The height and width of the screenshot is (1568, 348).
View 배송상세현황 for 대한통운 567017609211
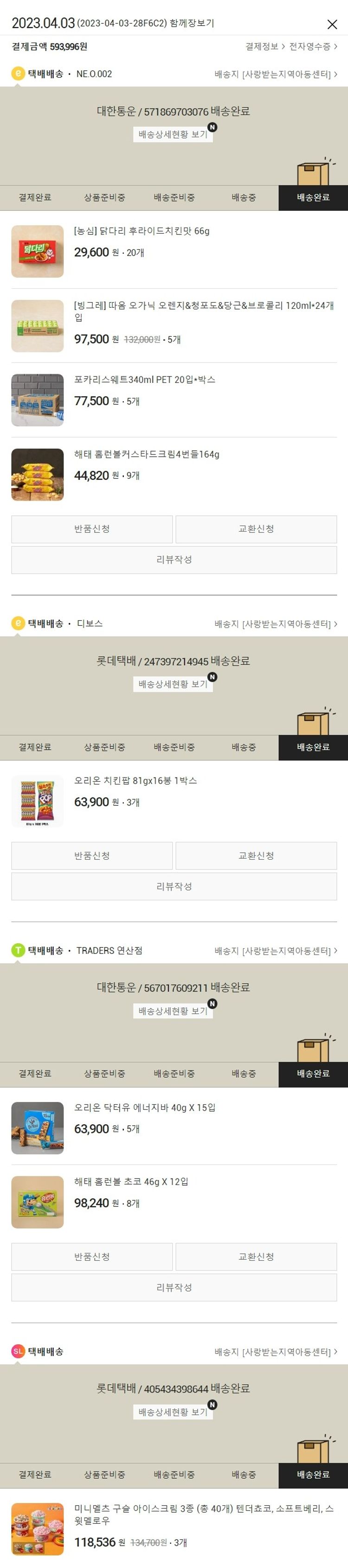coord(173,1011)
